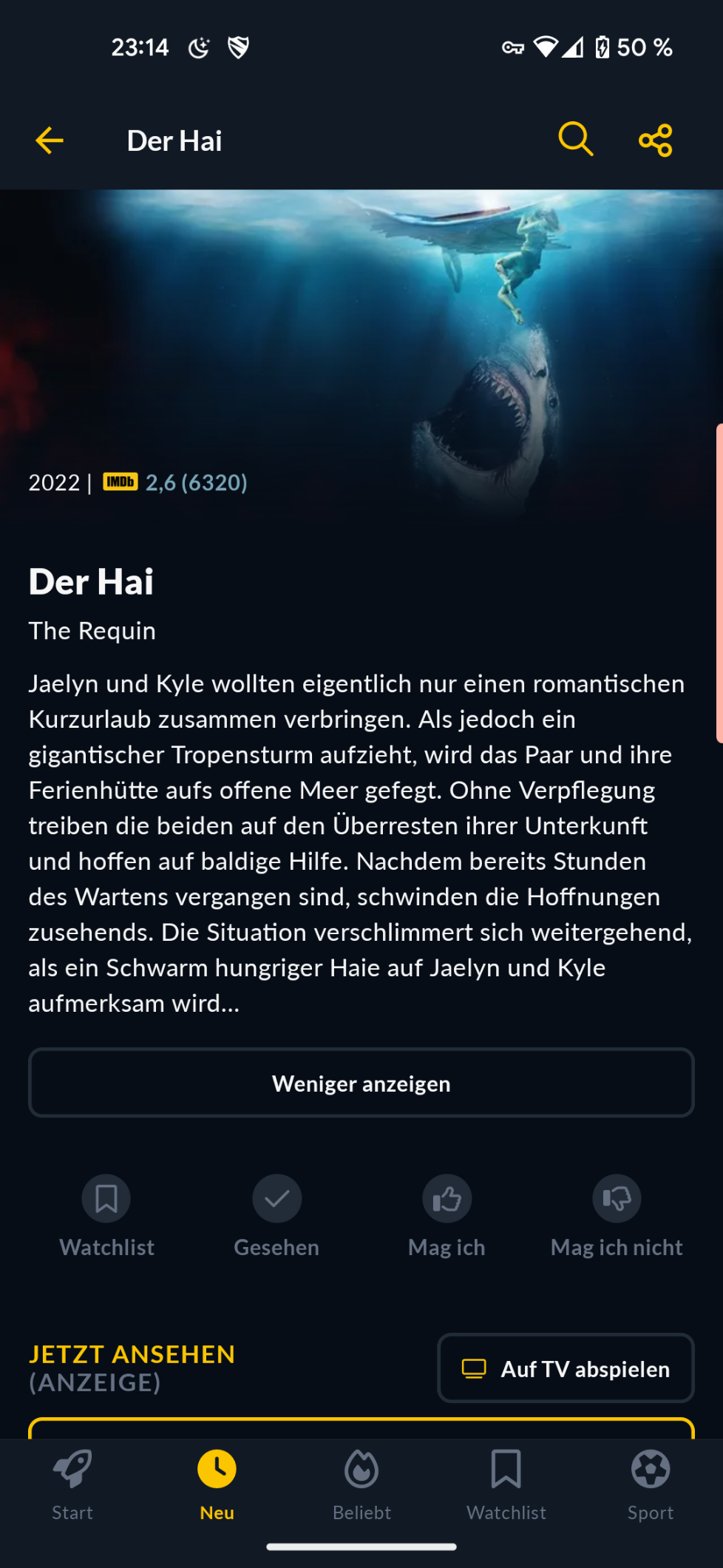The image size is (723, 1568).
Task: Share Der Hai via share icon
Action: coord(656,141)
